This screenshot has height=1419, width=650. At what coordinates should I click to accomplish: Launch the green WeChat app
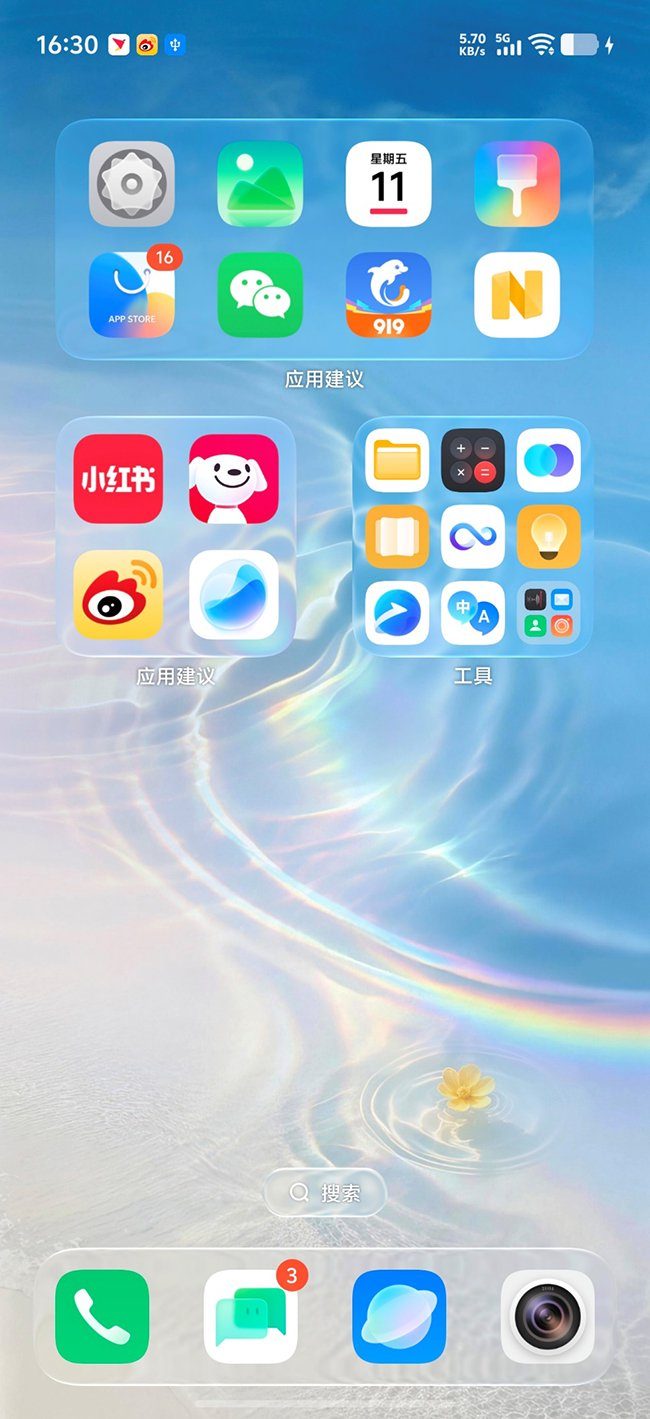click(260, 295)
